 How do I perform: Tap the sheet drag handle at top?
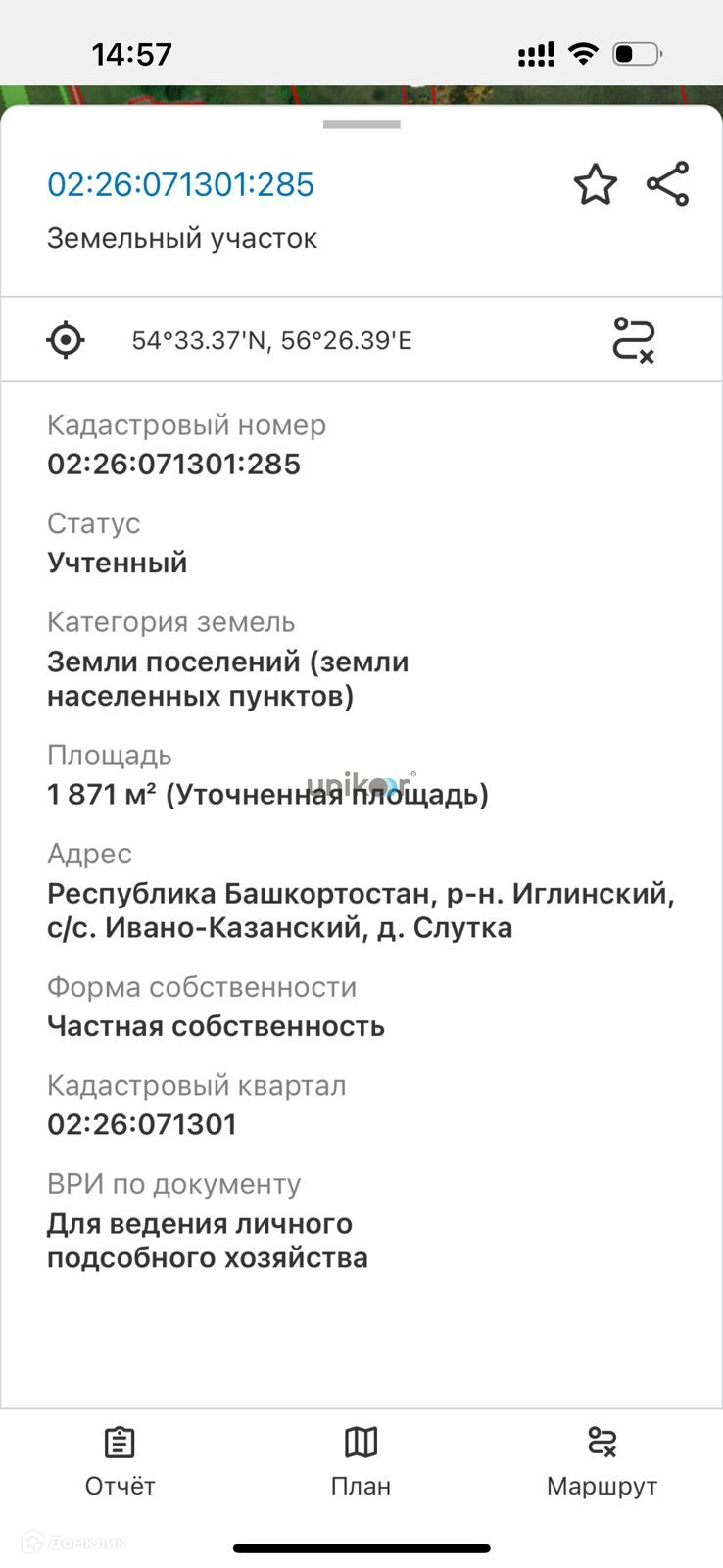(x=361, y=124)
